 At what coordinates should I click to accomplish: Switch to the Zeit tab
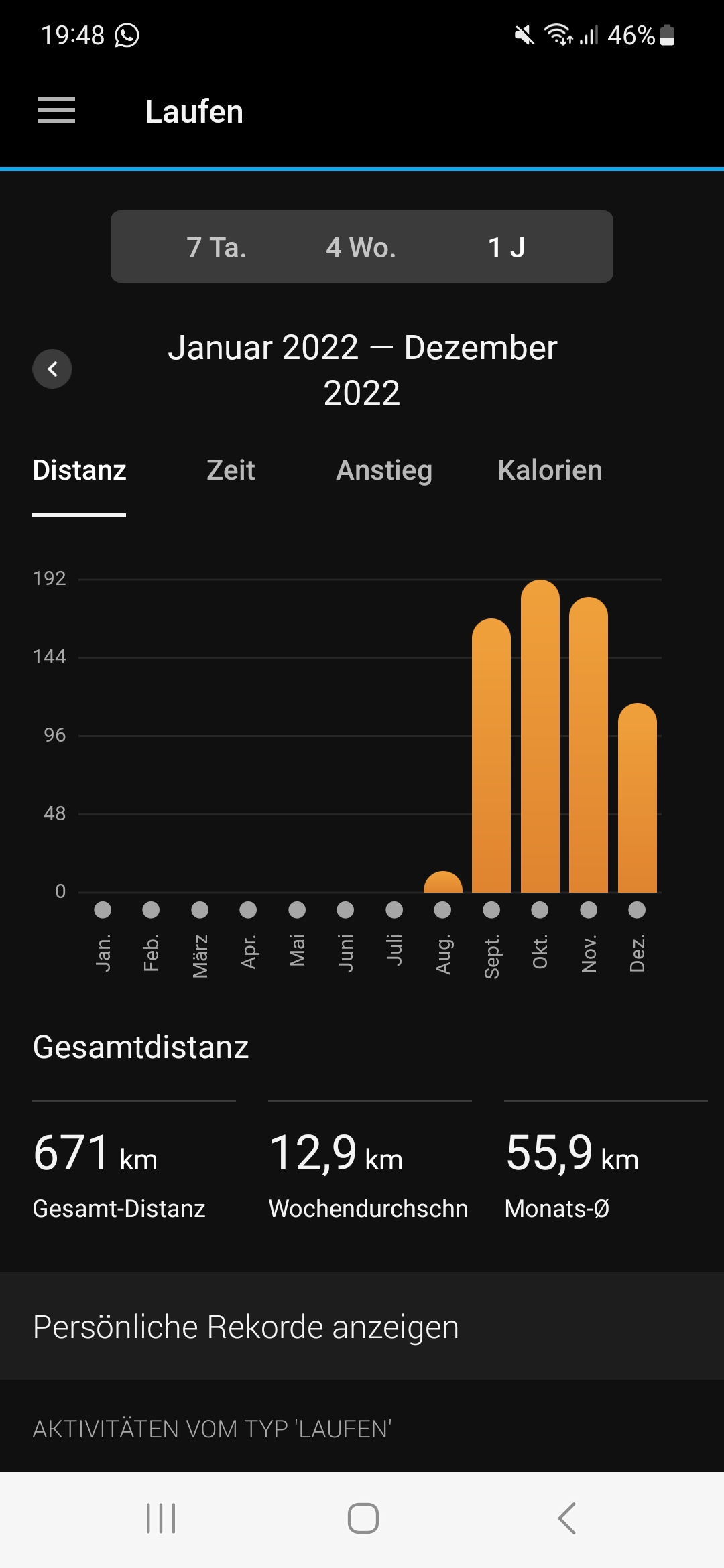point(231,470)
